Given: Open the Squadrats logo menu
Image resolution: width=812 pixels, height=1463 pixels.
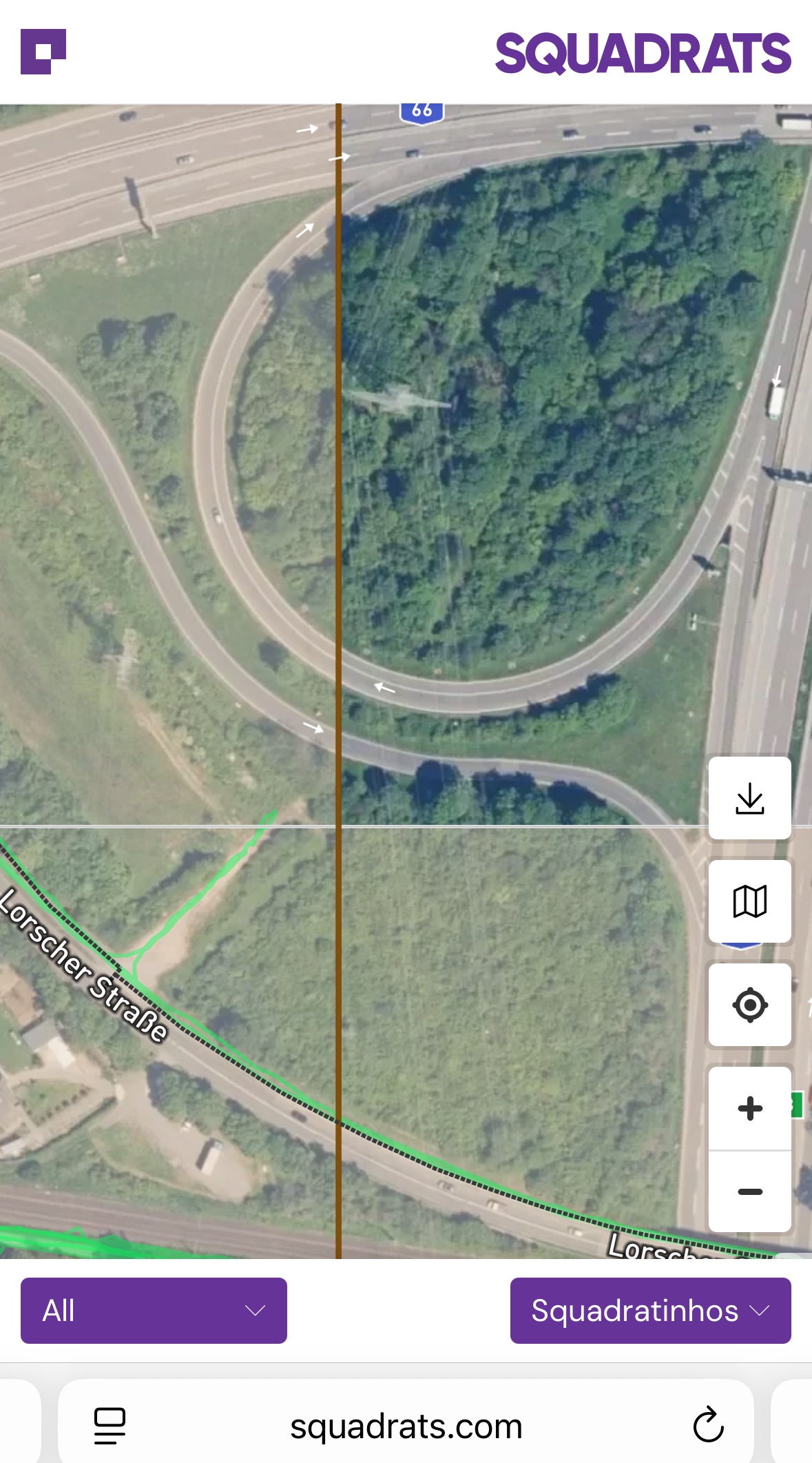Looking at the screenshot, I should click(x=43, y=52).
